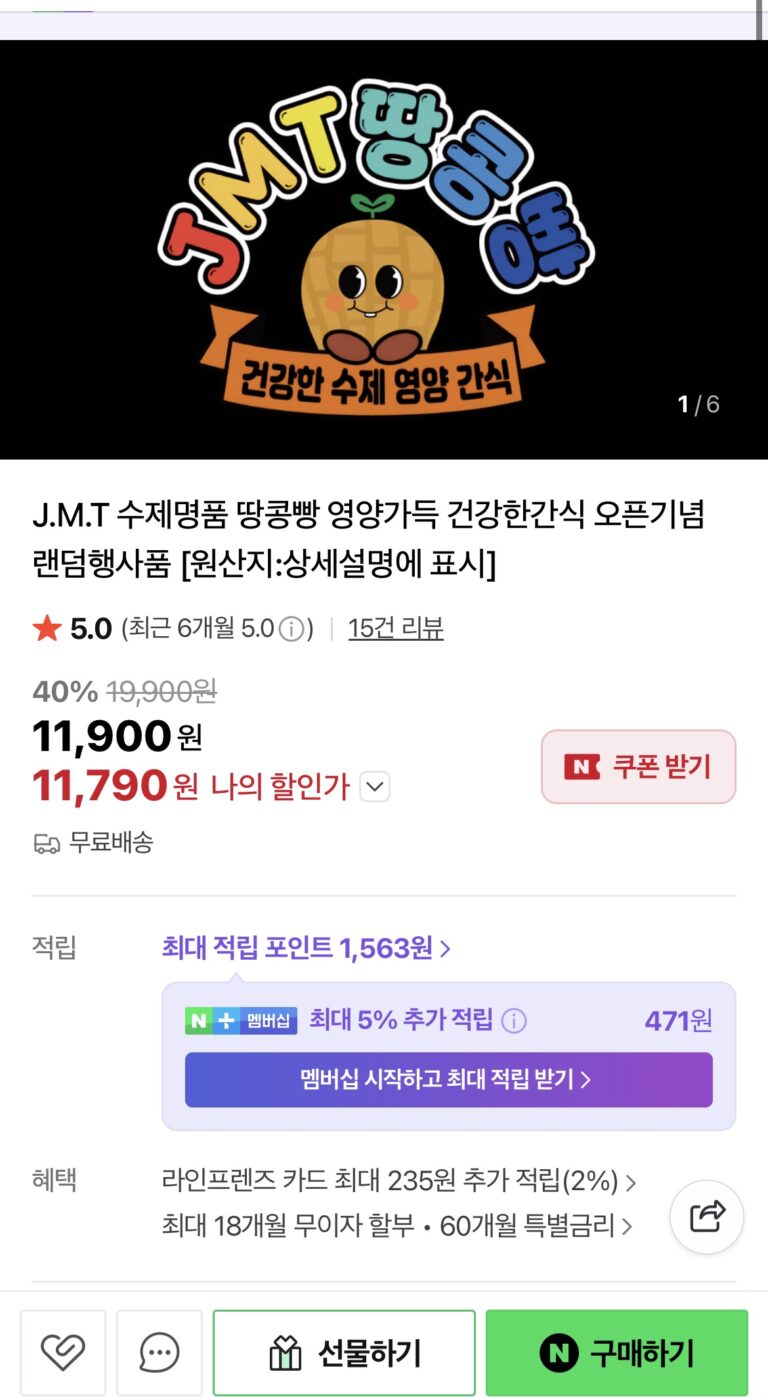The width and height of the screenshot is (768, 1397).
Task: Tap the green 구매하기 buy button
Action: pyautogui.click(x=617, y=1353)
